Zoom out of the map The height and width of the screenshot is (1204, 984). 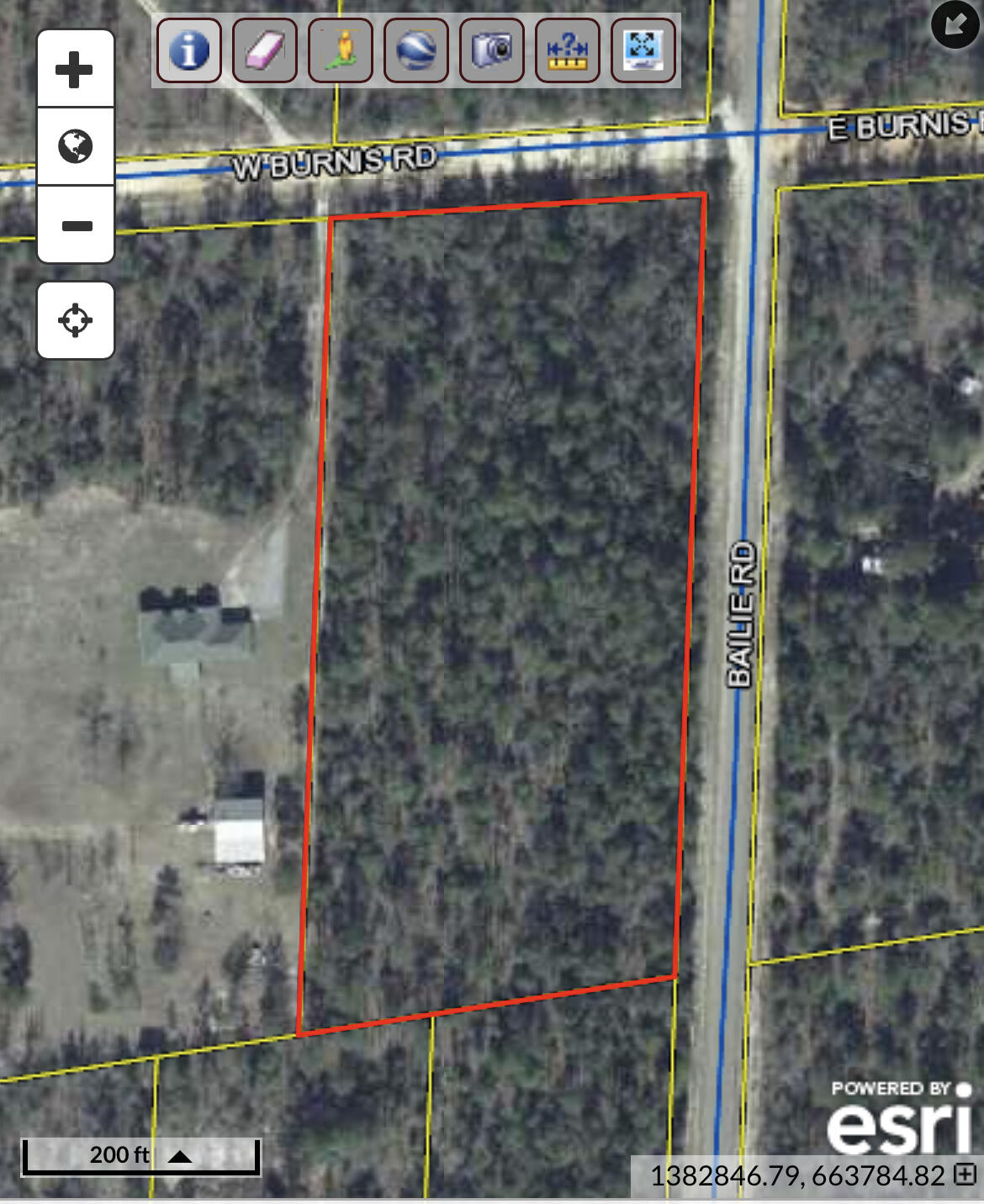75,225
